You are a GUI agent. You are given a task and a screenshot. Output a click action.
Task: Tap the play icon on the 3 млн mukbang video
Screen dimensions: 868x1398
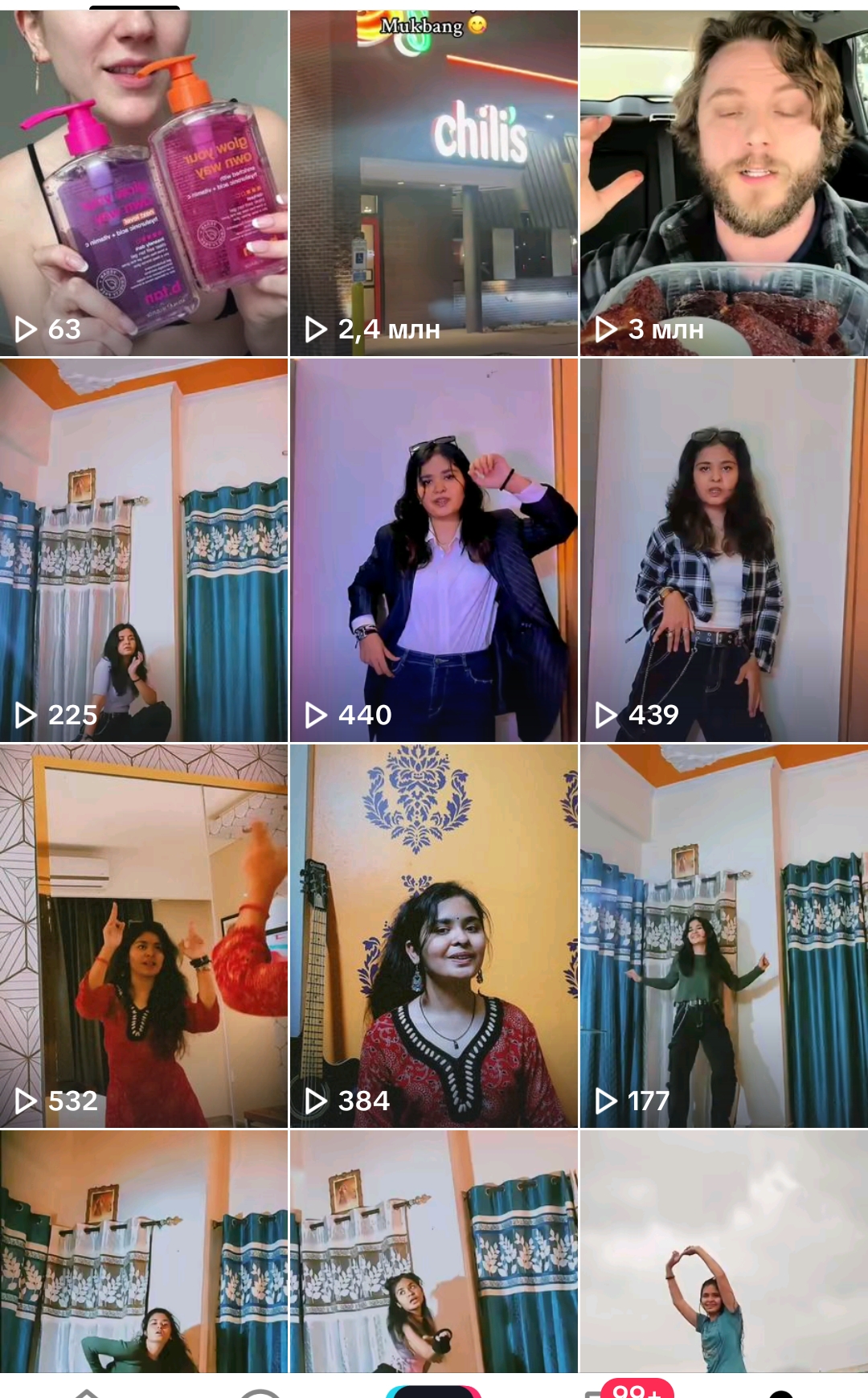click(607, 328)
